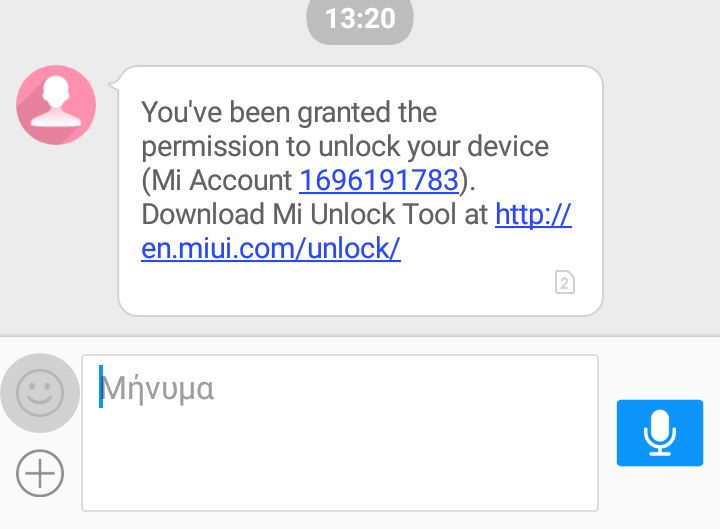Open the emoji smiley picker
This screenshot has height=529, width=720.
(x=40, y=393)
